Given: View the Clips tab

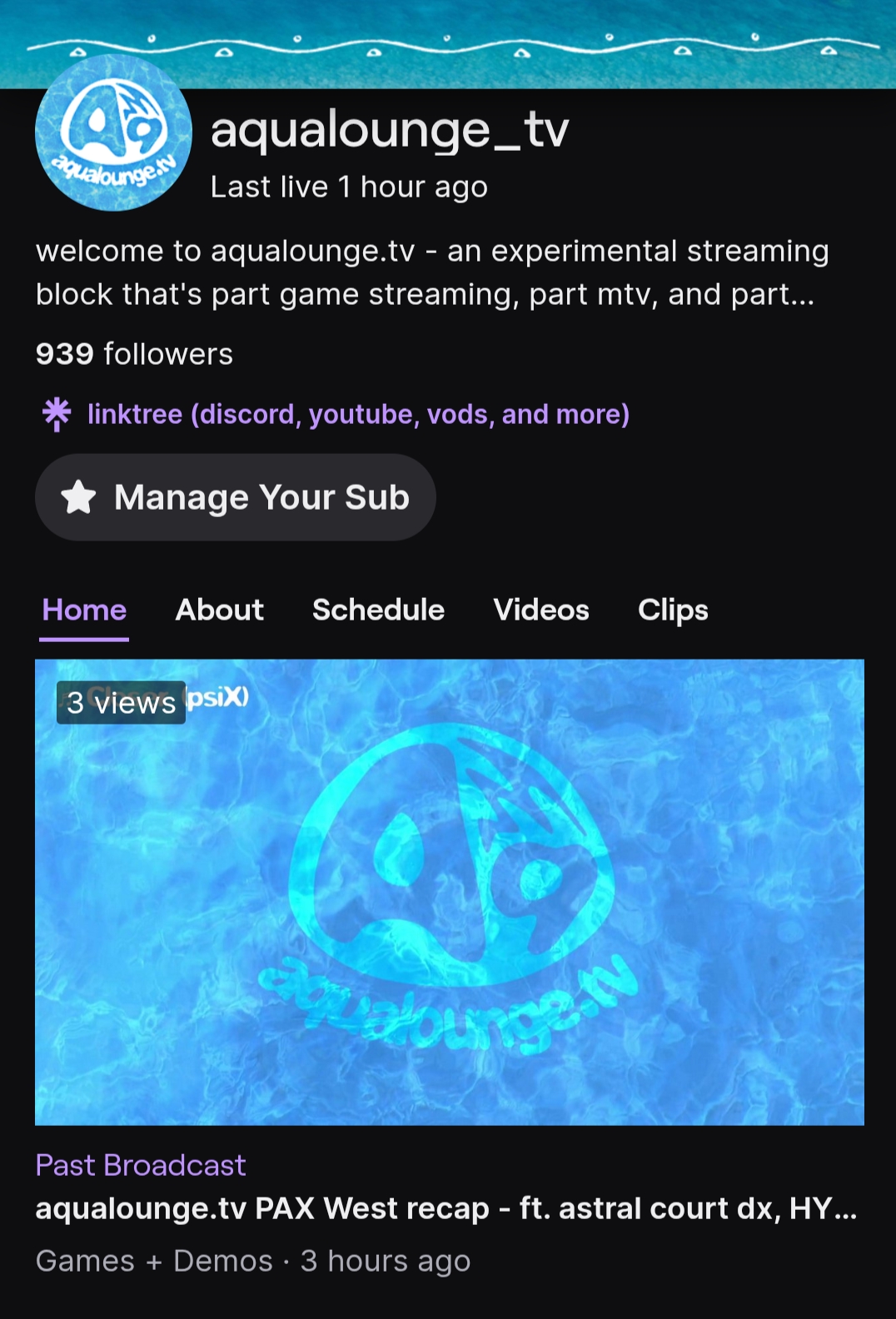Looking at the screenshot, I should pyautogui.click(x=673, y=610).
